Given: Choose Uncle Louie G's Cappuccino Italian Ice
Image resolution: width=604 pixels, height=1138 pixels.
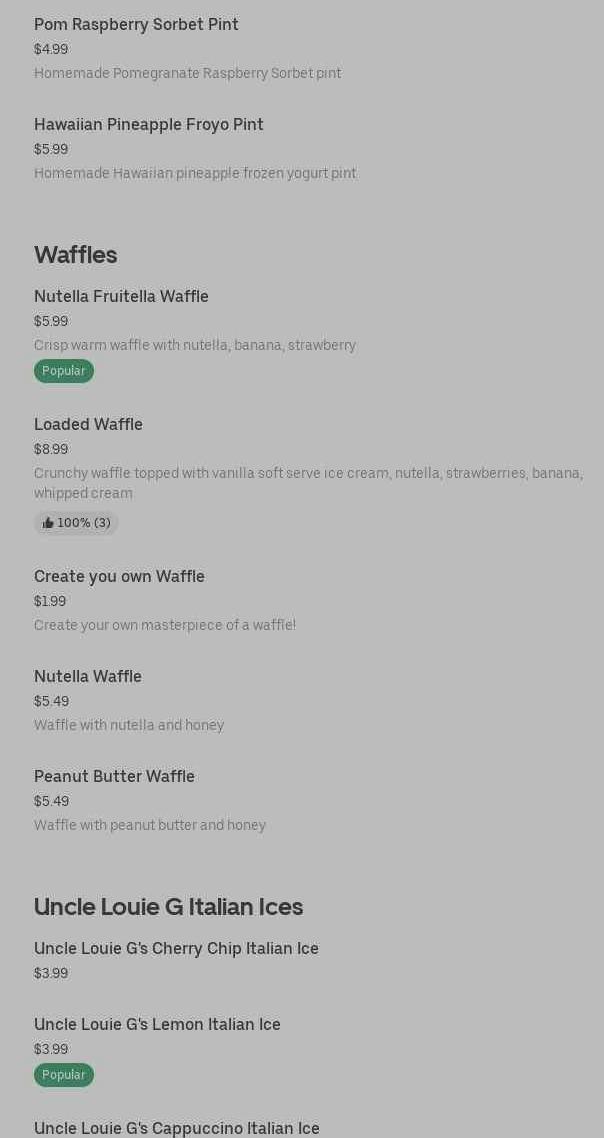Looking at the screenshot, I should tap(176, 1128).
